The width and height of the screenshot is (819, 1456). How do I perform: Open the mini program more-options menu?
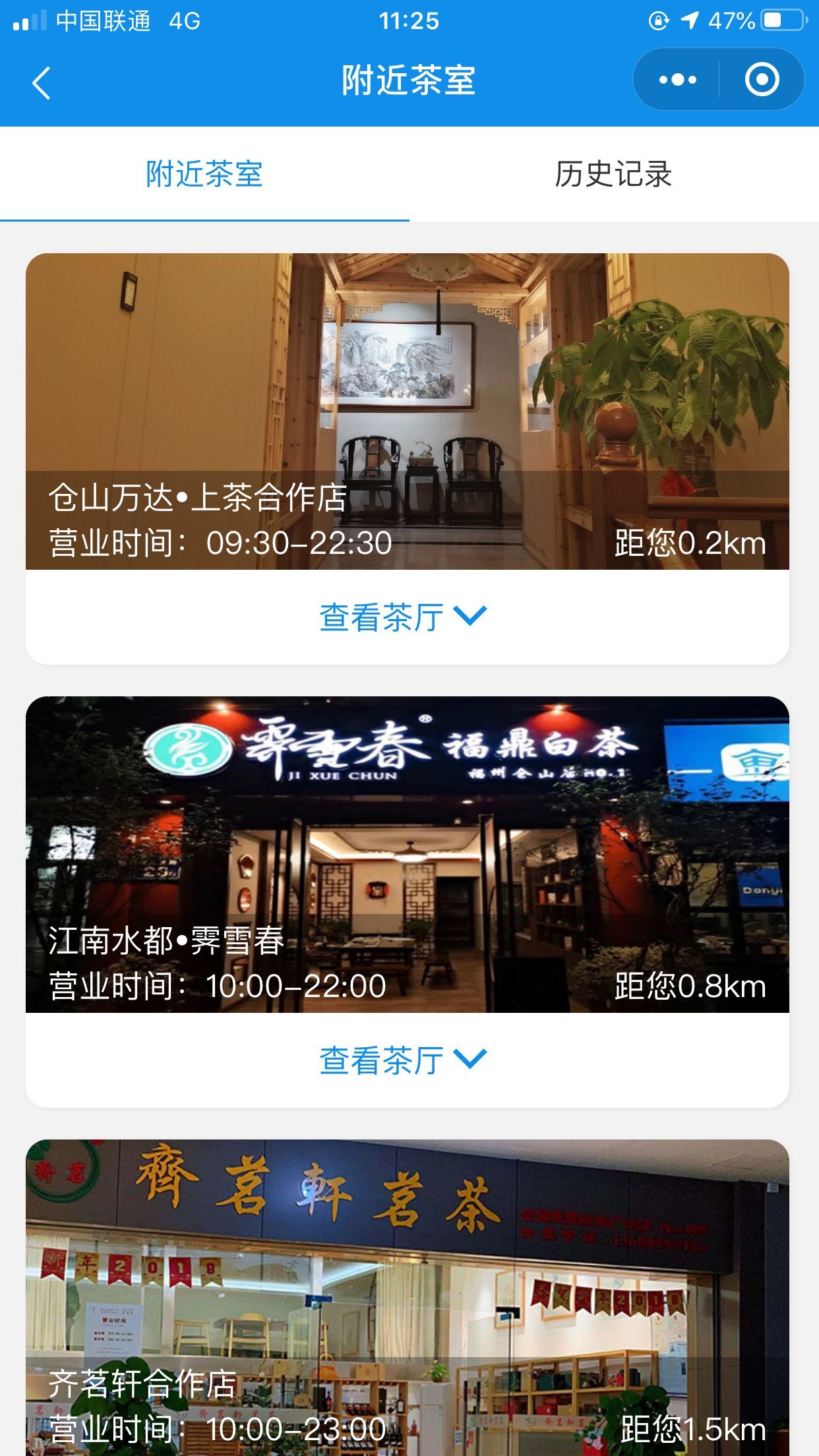677,80
